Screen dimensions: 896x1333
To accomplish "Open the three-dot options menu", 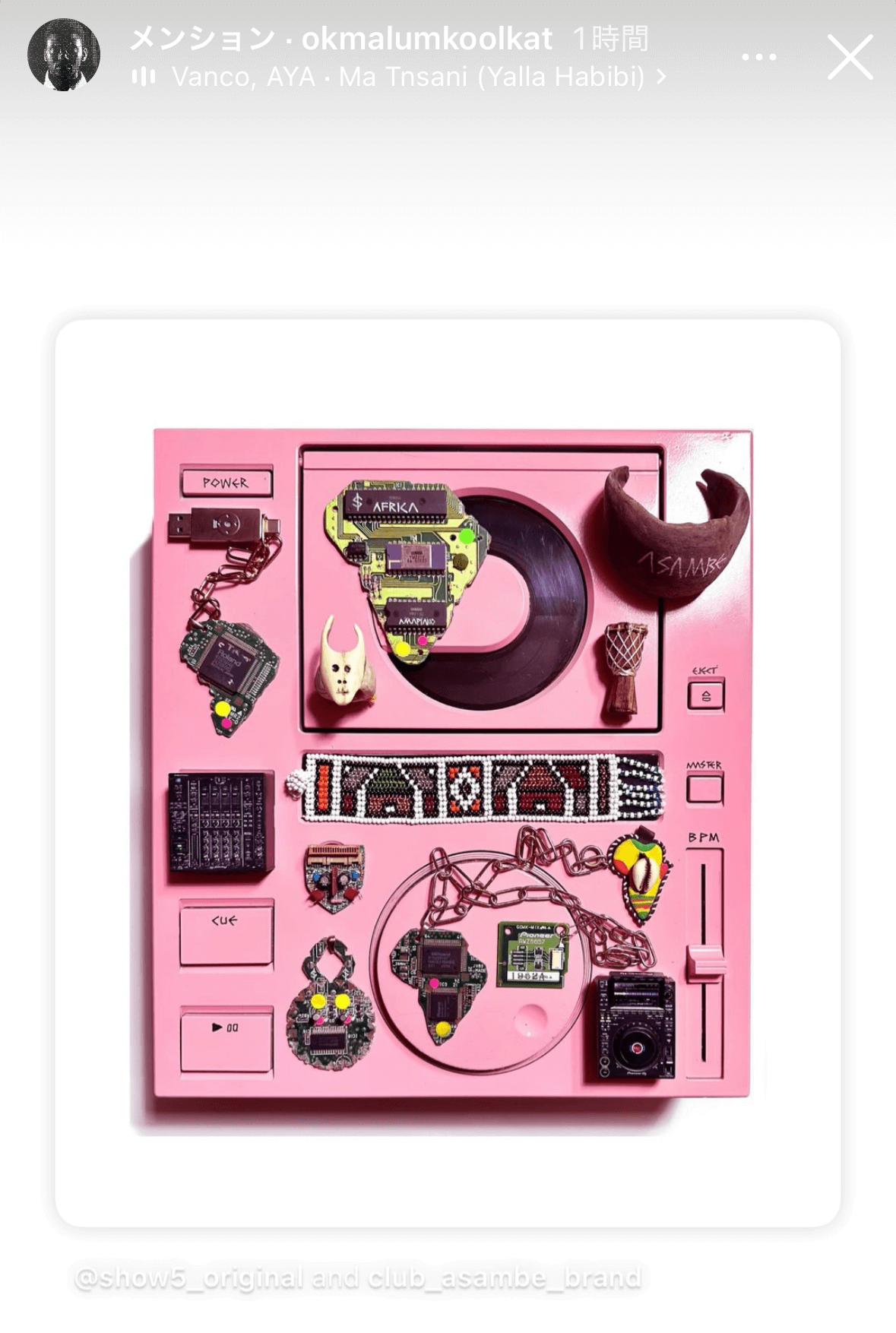I will [758, 57].
